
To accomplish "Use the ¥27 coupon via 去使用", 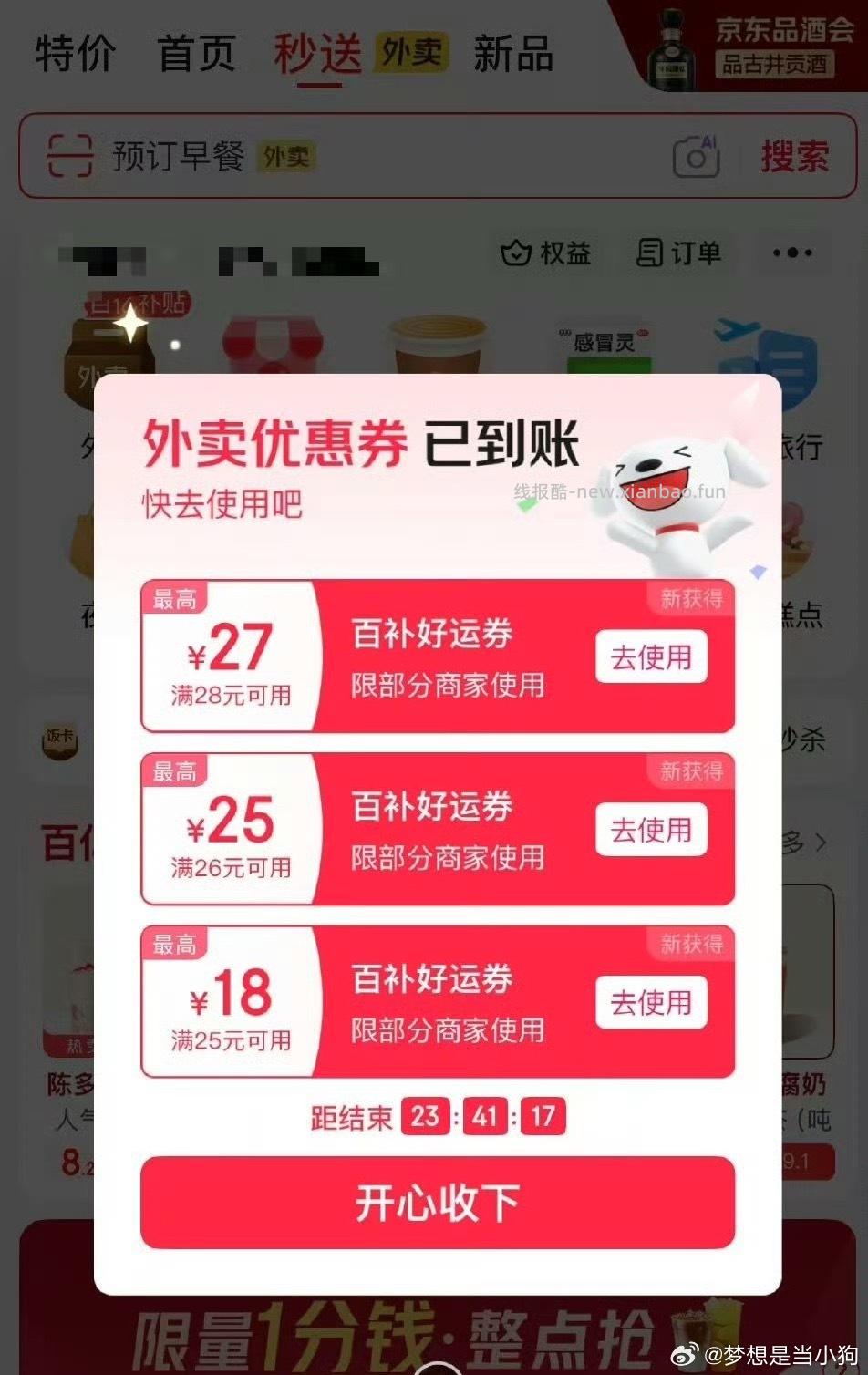I will pos(649,657).
